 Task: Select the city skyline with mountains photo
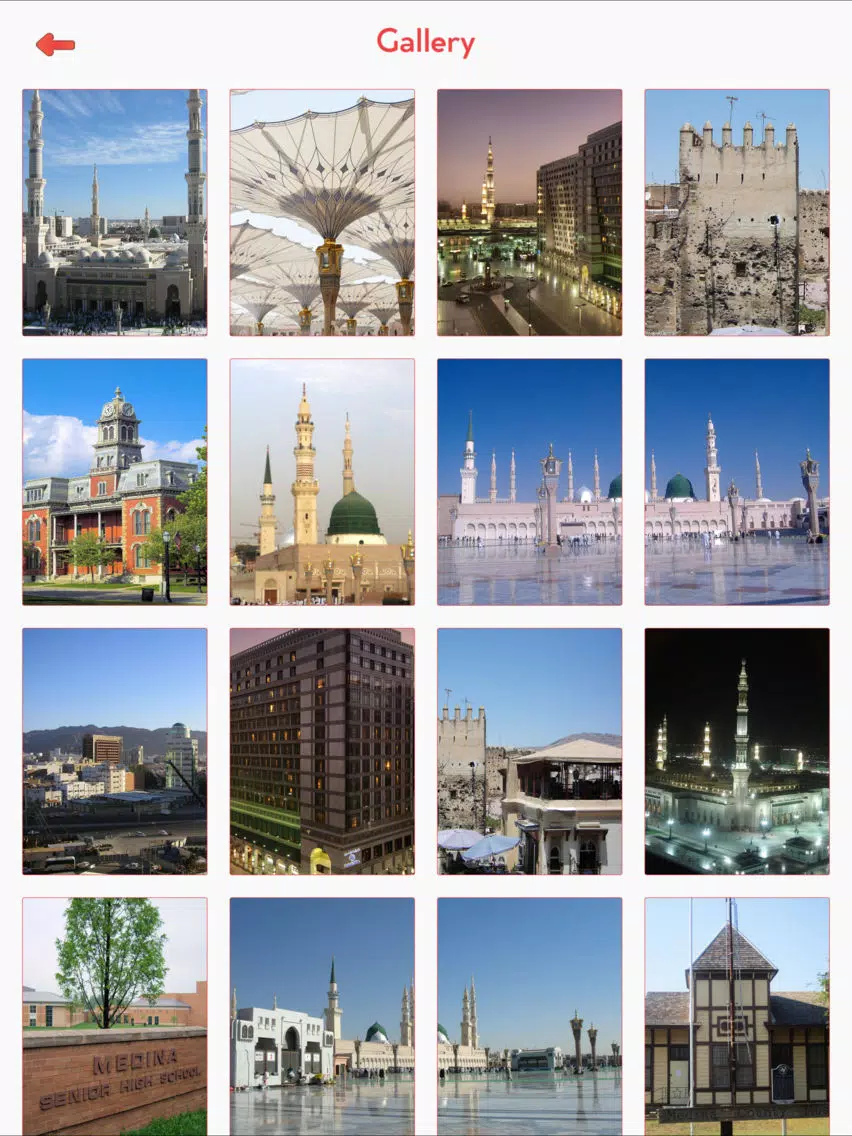114,751
